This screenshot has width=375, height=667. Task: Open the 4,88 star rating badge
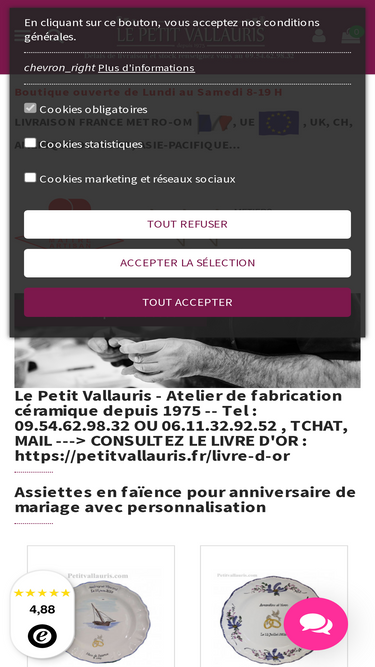click(x=43, y=614)
